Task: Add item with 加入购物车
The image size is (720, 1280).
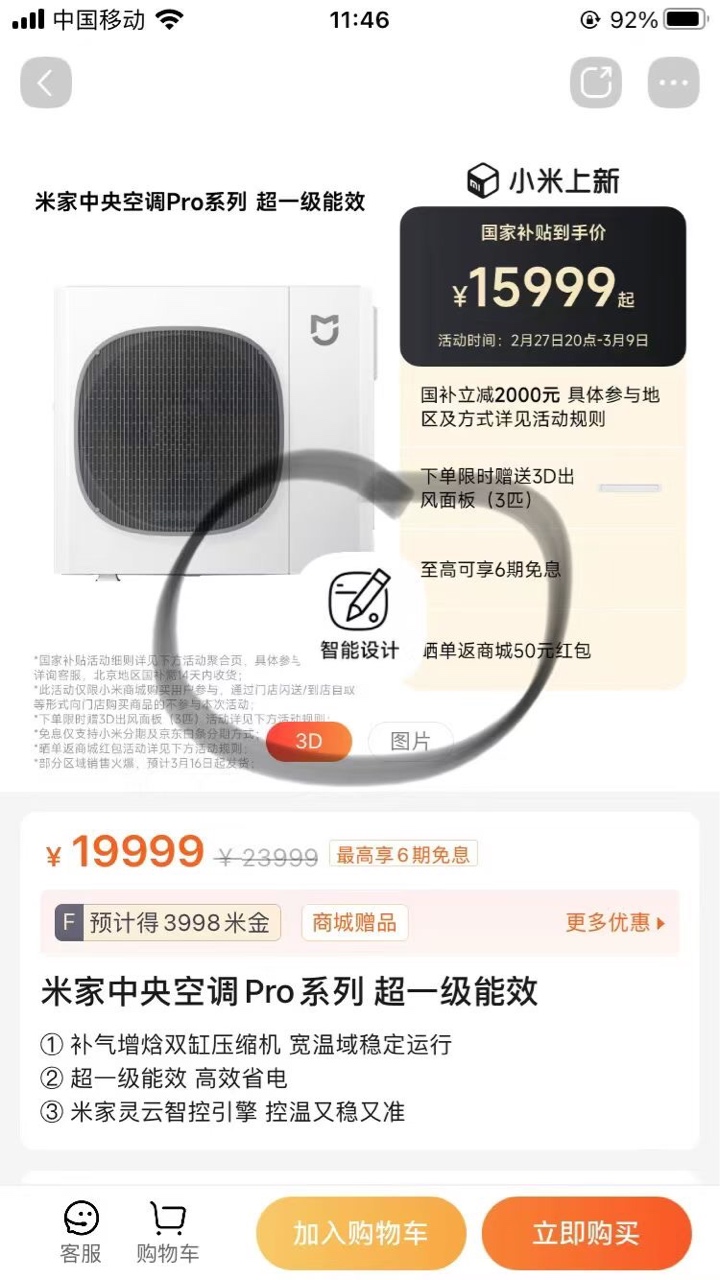Action: pyautogui.click(x=361, y=1233)
